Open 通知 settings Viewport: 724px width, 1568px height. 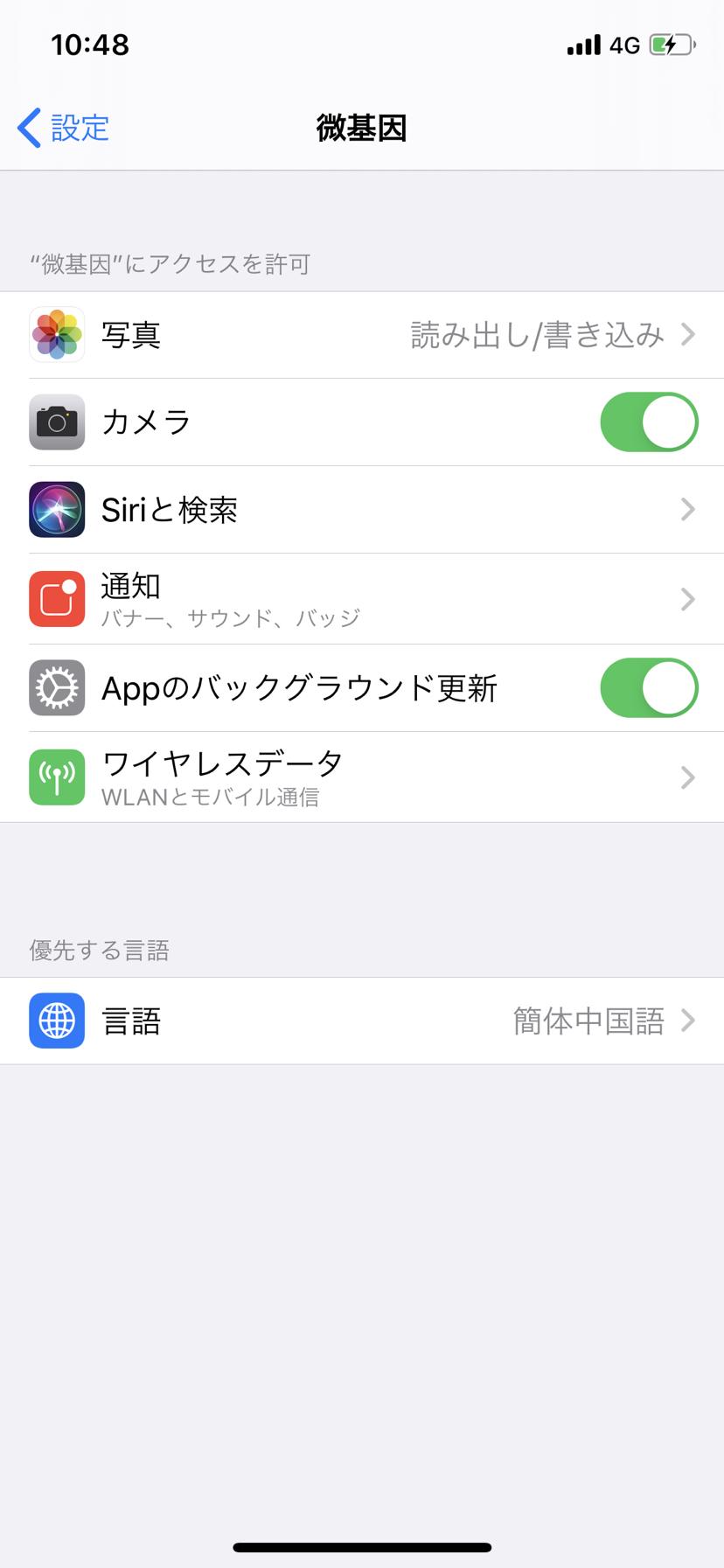(x=362, y=599)
